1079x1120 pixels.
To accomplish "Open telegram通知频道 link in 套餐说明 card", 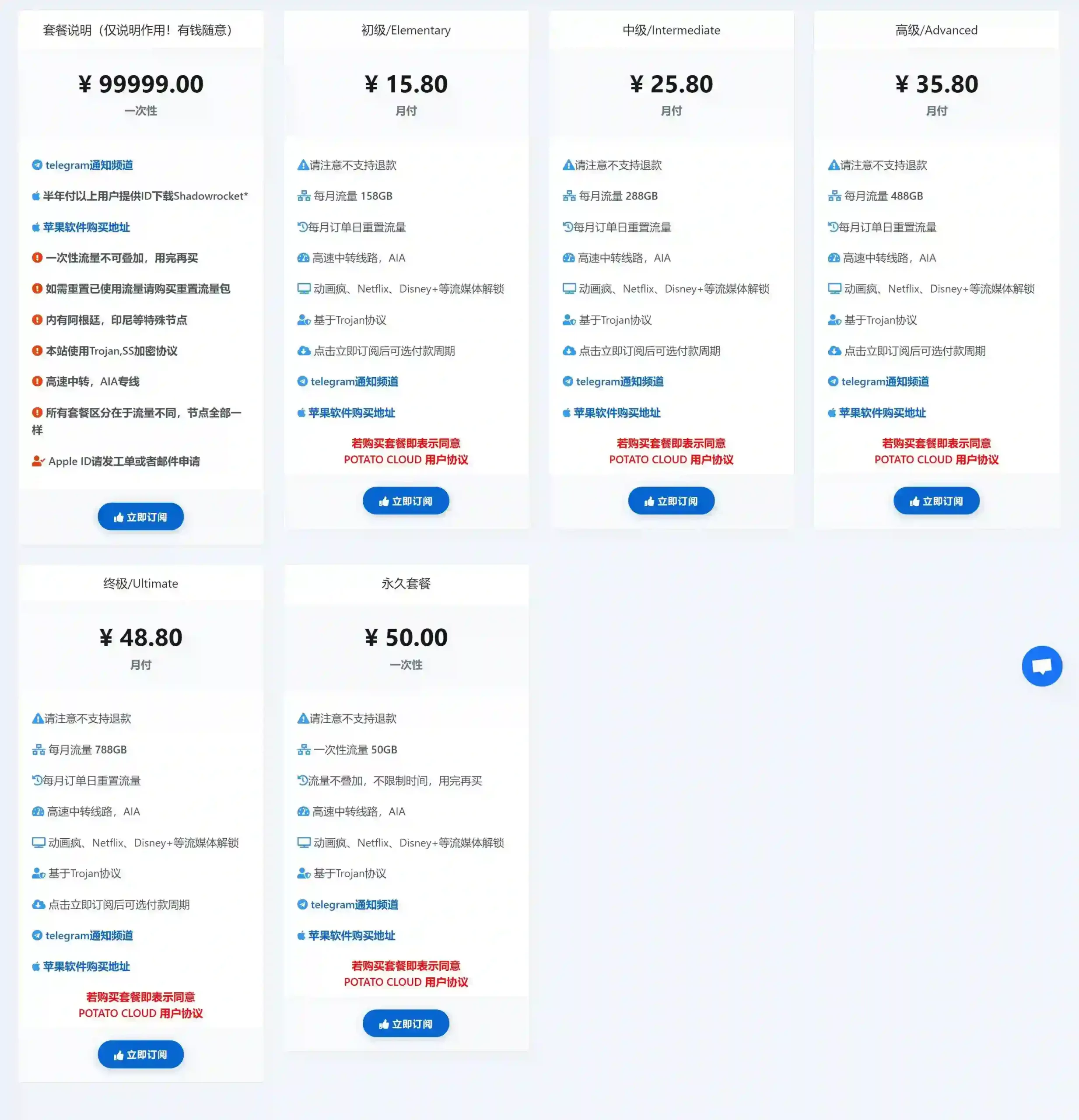I will [x=88, y=165].
